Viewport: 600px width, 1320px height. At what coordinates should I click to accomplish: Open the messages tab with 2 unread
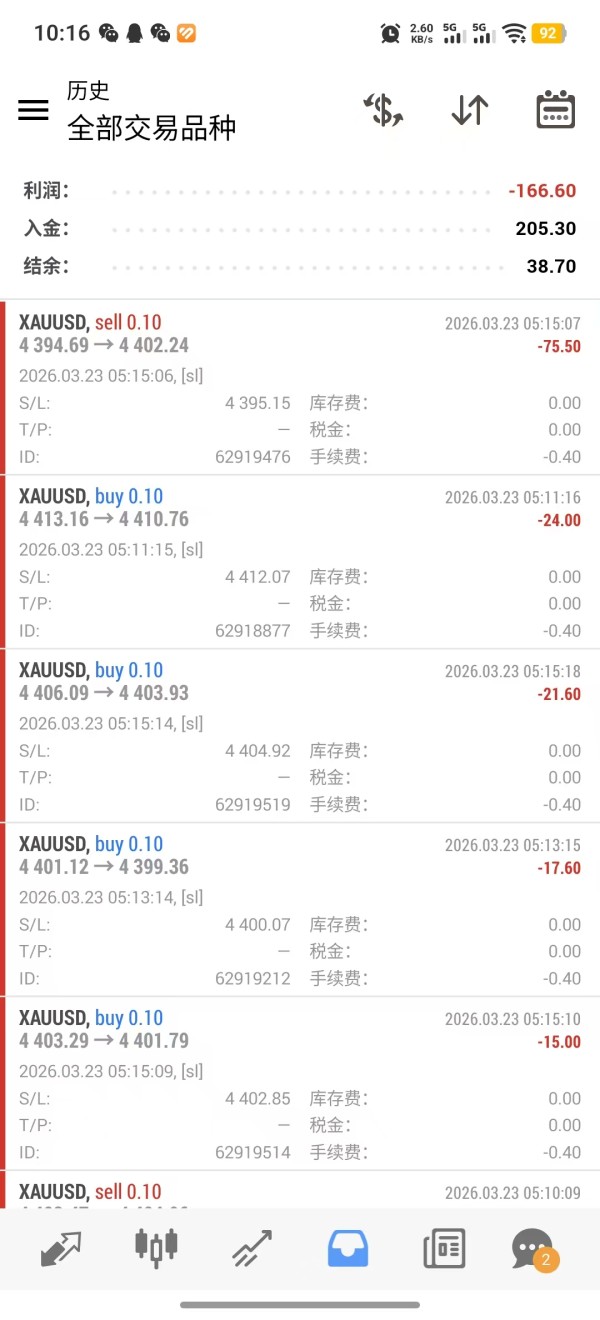(x=533, y=1248)
